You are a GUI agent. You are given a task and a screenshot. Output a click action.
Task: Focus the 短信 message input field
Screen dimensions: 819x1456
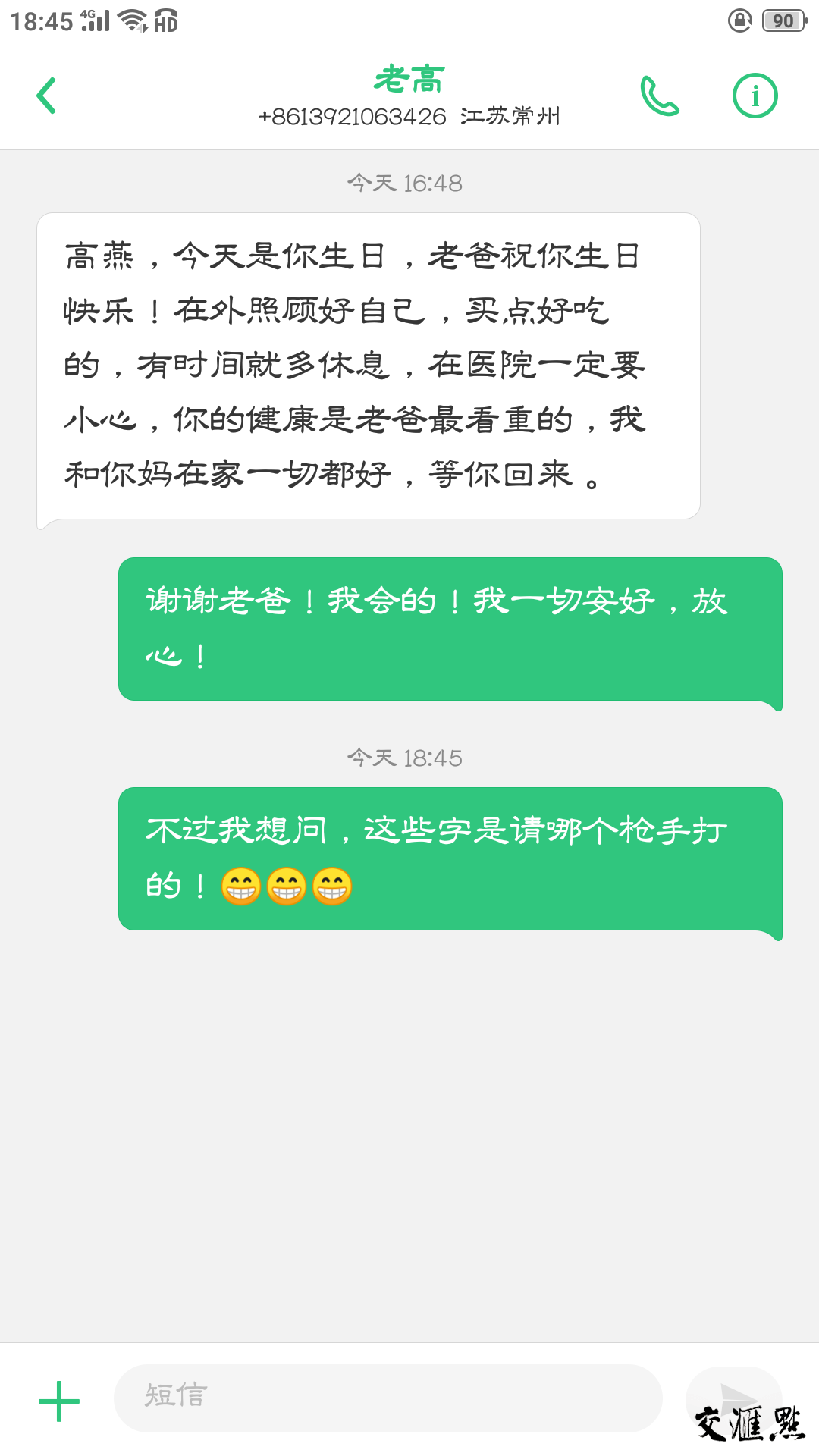[x=388, y=1398]
